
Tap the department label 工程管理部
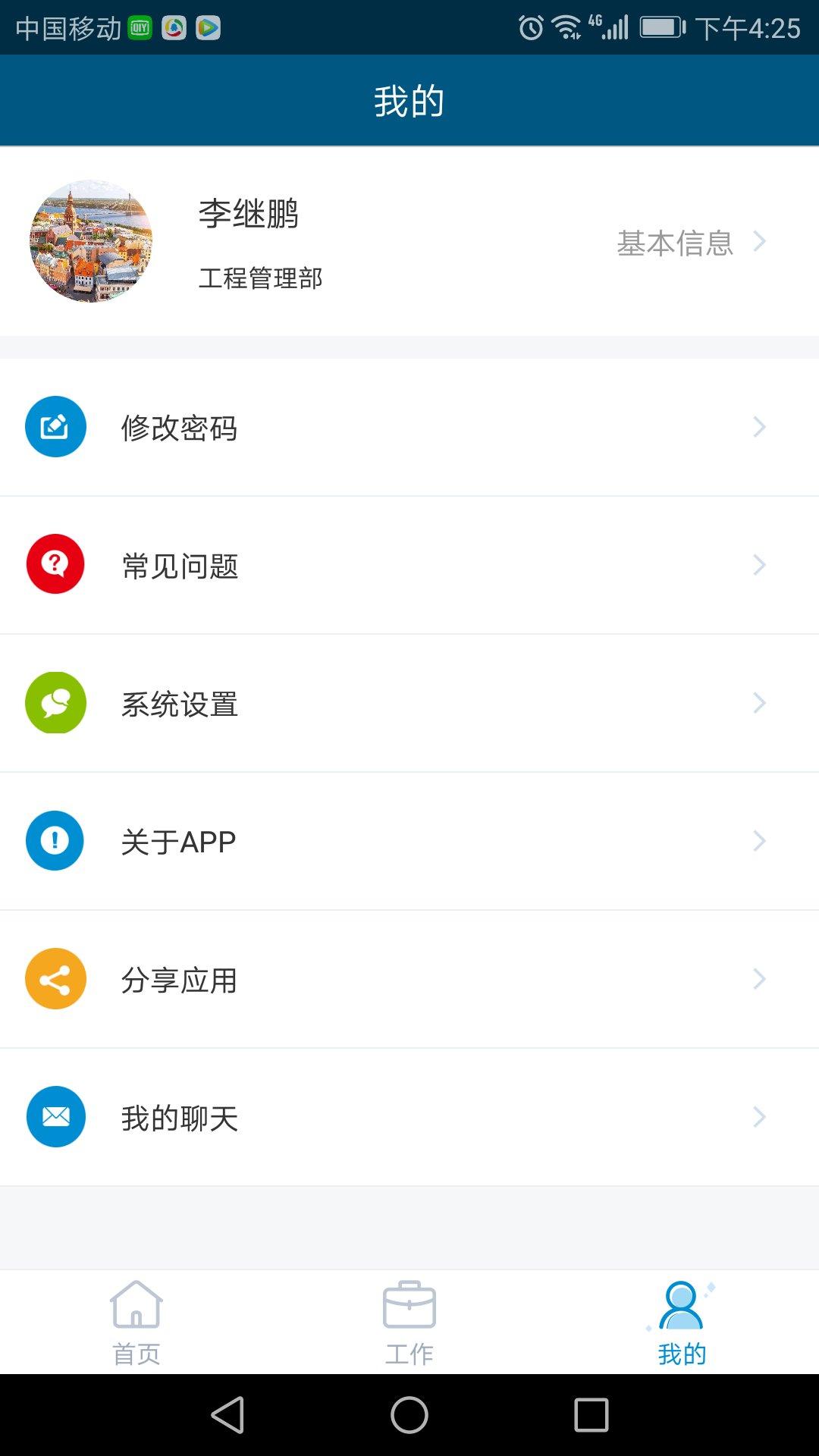click(x=262, y=278)
